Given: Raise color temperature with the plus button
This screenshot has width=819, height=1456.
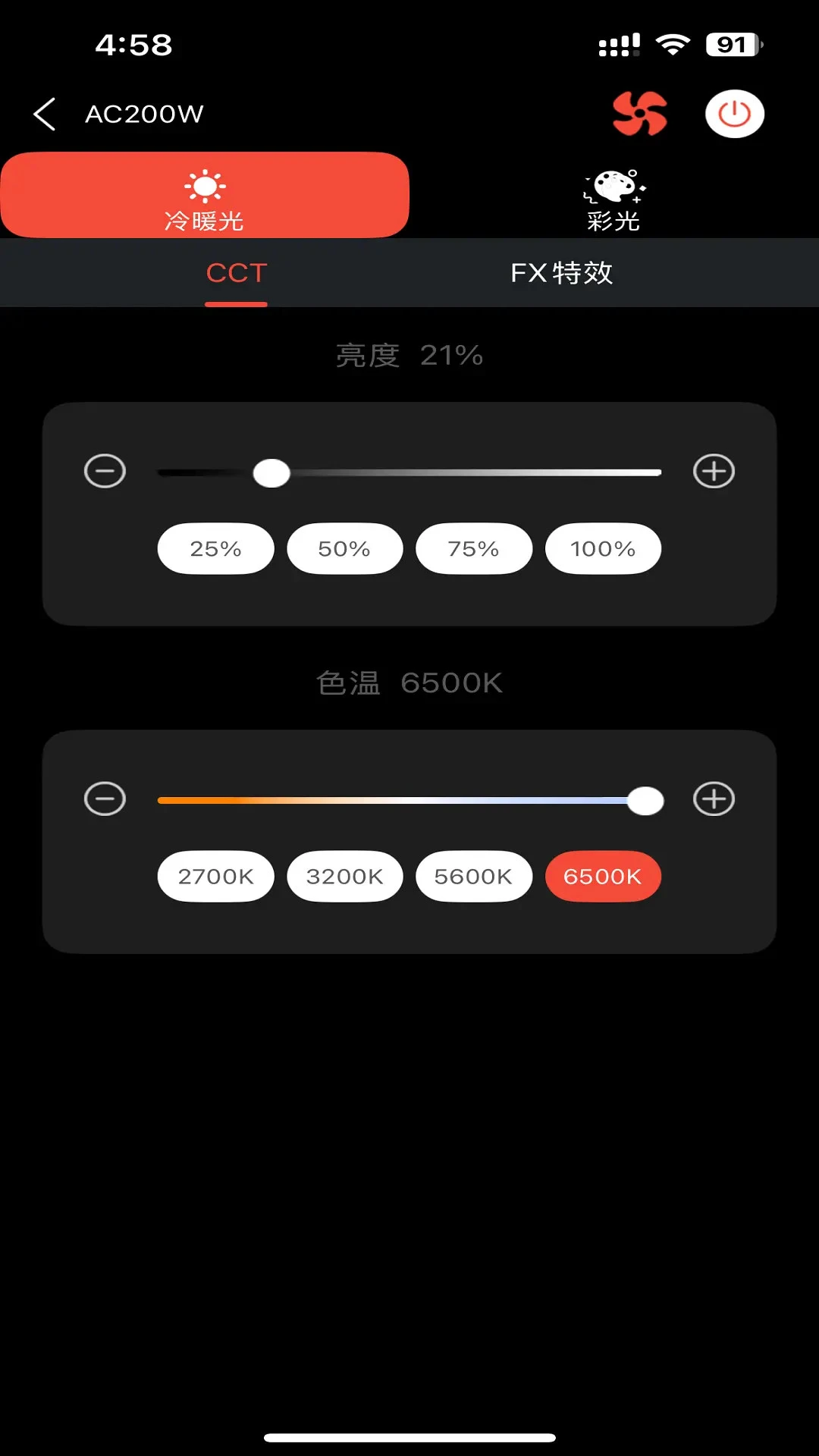Looking at the screenshot, I should pos(714,799).
